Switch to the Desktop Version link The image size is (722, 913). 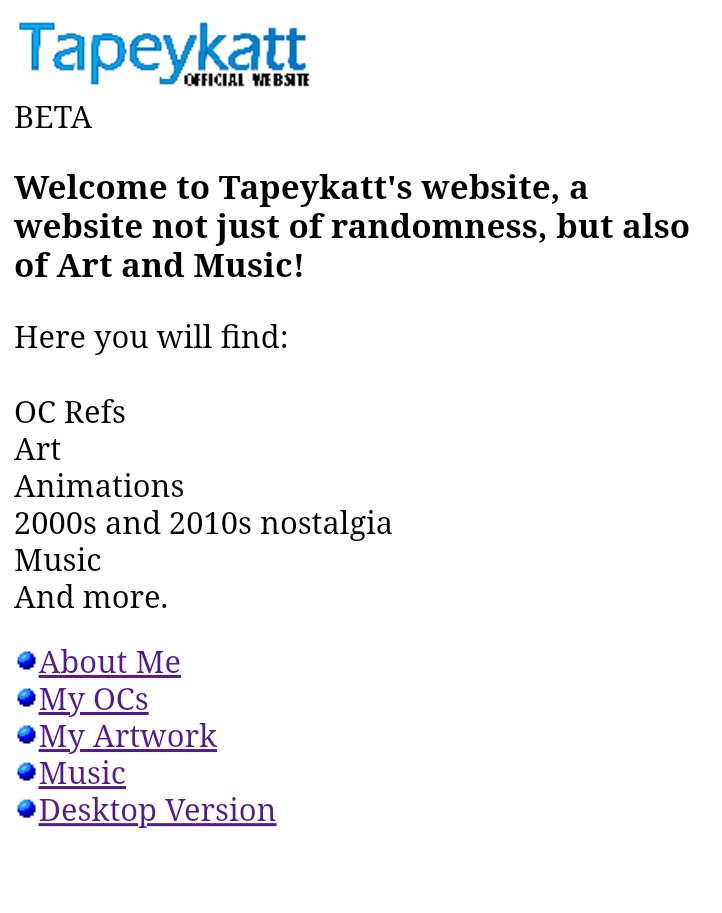[157, 811]
